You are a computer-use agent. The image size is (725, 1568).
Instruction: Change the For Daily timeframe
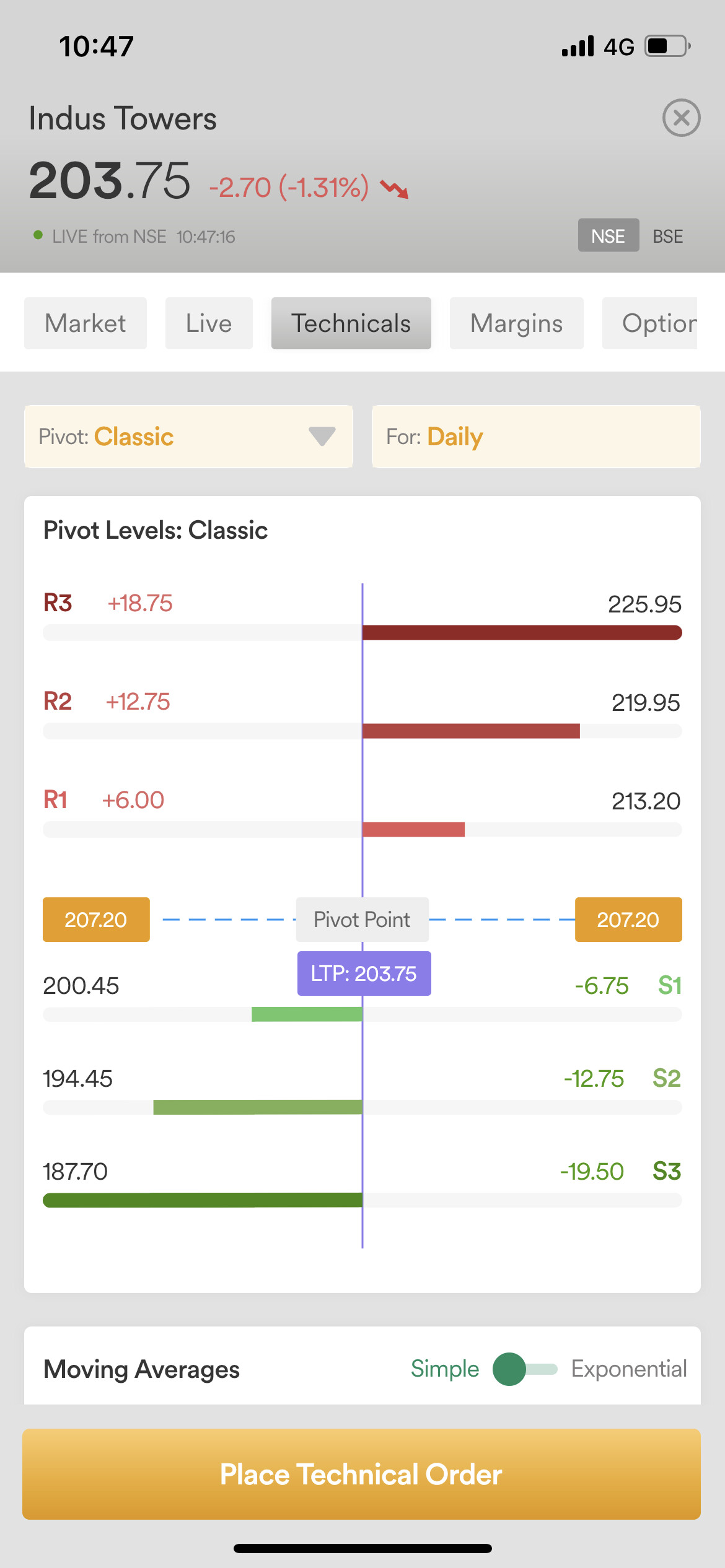536,437
